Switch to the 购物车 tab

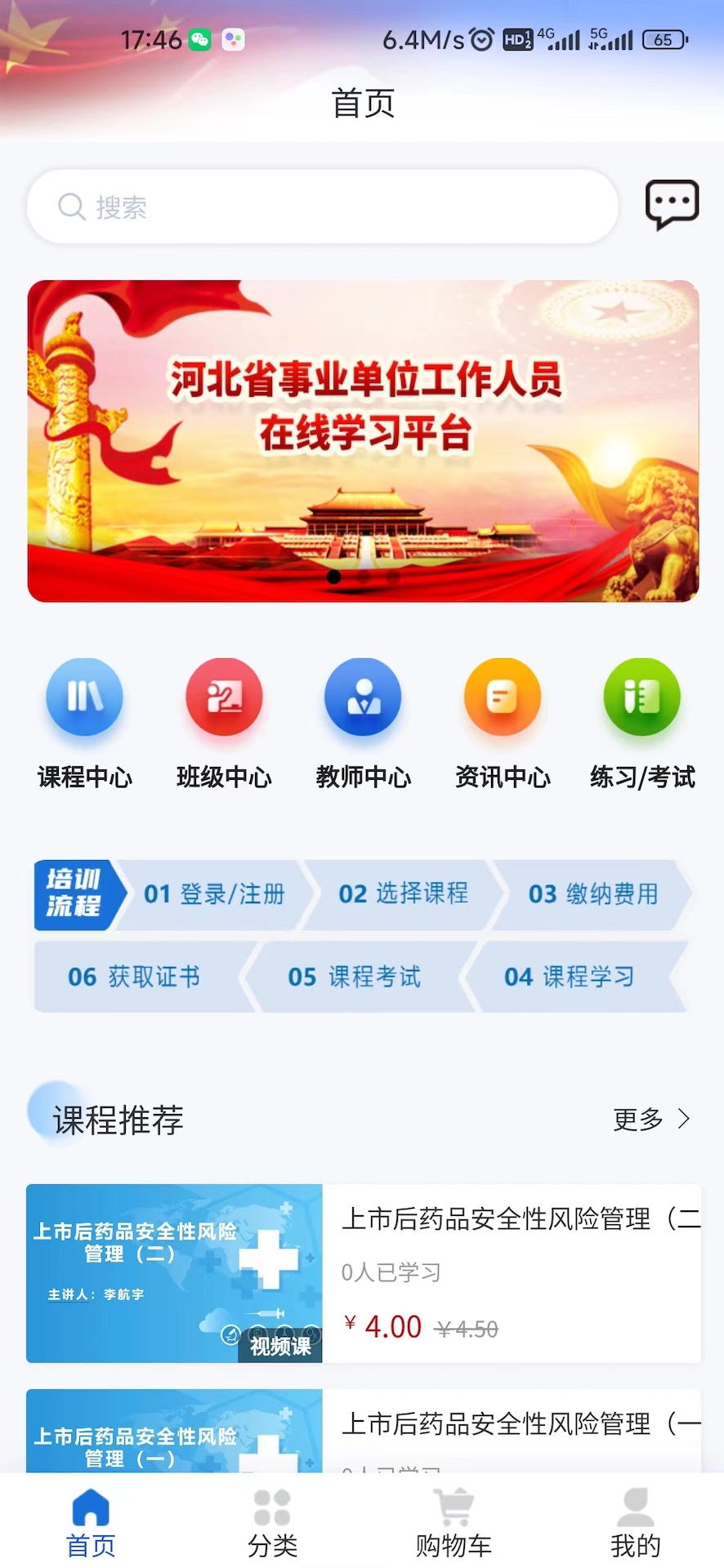453,1521
